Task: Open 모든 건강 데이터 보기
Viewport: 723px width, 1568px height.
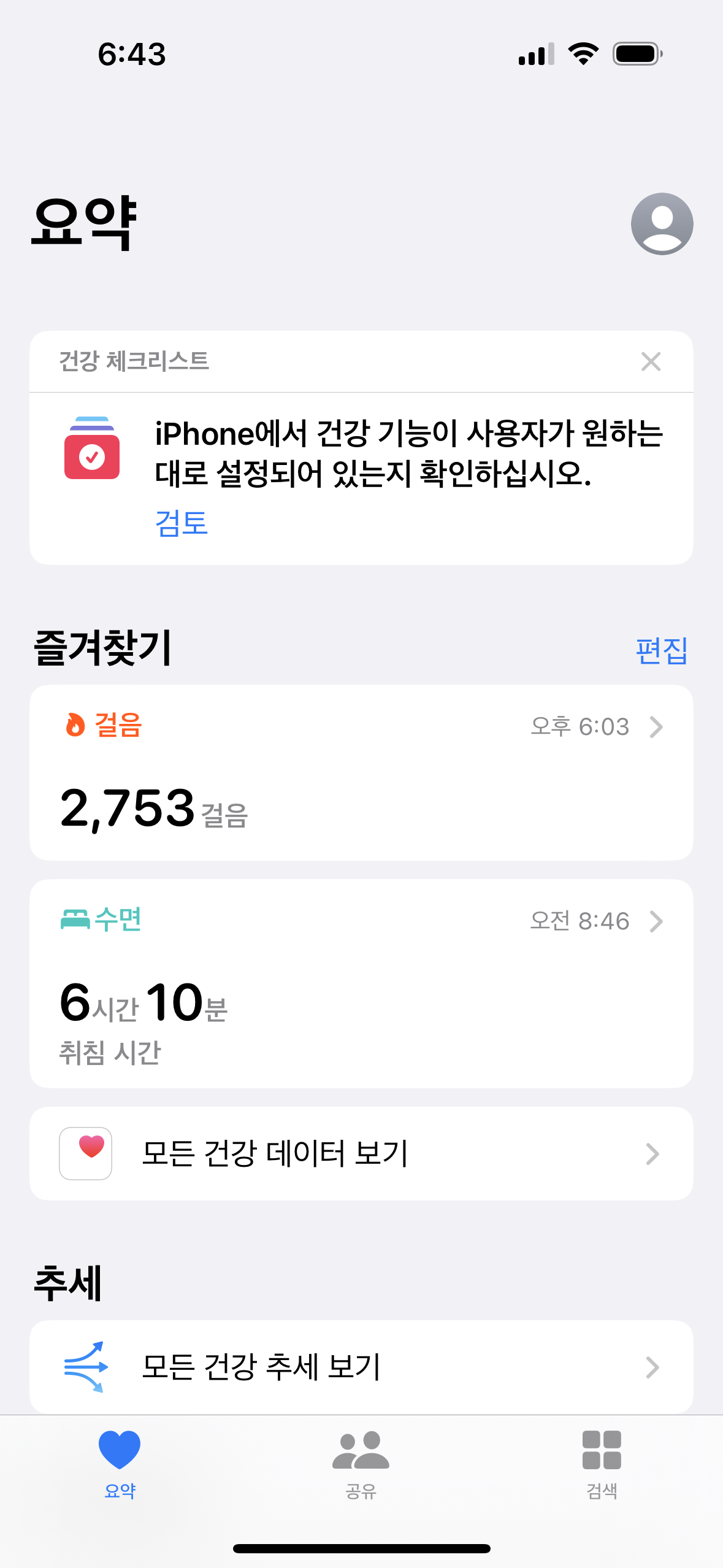Action: (x=361, y=1153)
